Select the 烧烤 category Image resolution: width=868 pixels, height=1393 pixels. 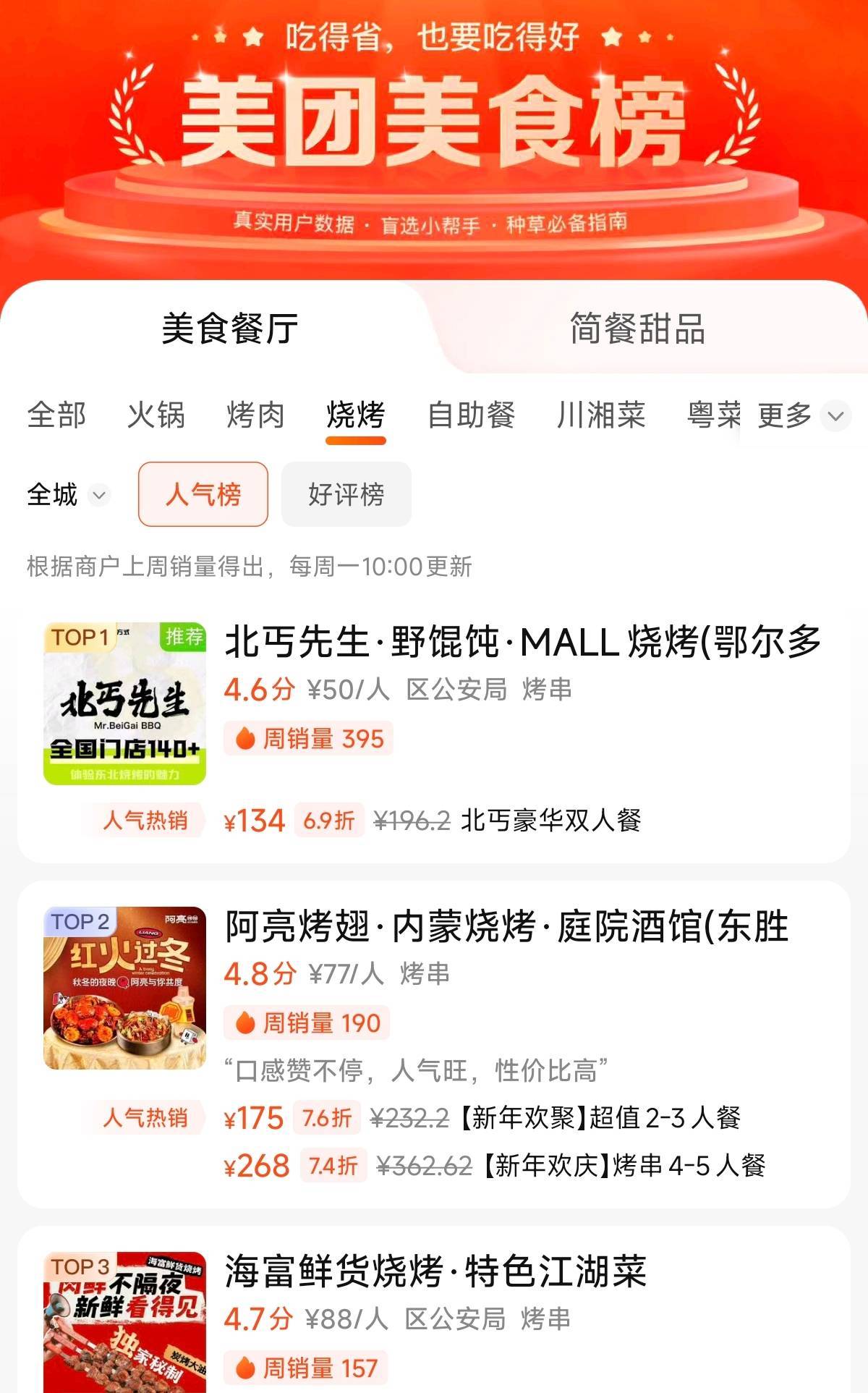[x=355, y=415]
